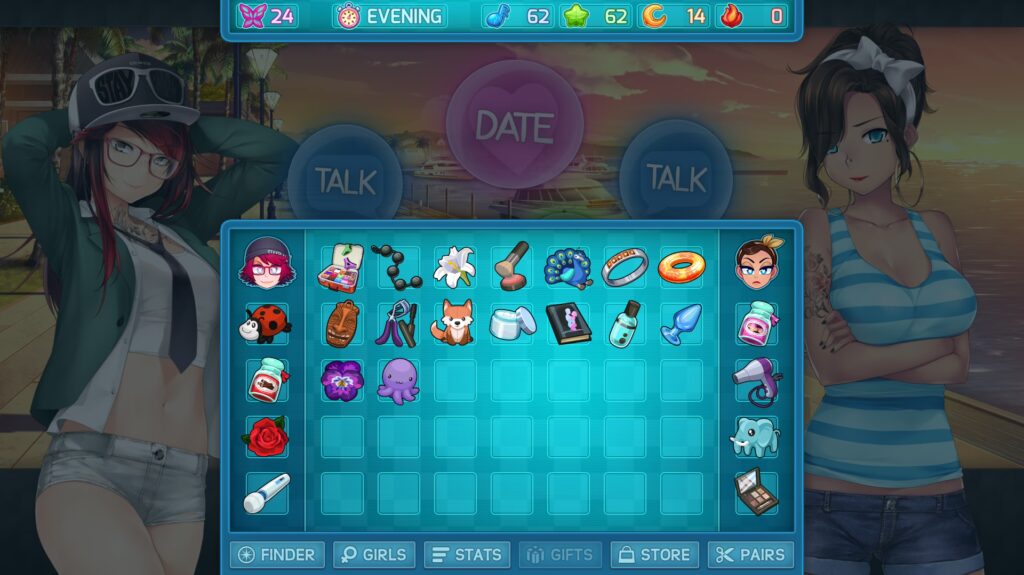This screenshot has width=1024, height=575.
Task: Select the fox plush item
Action: click(x=453, y=323)
